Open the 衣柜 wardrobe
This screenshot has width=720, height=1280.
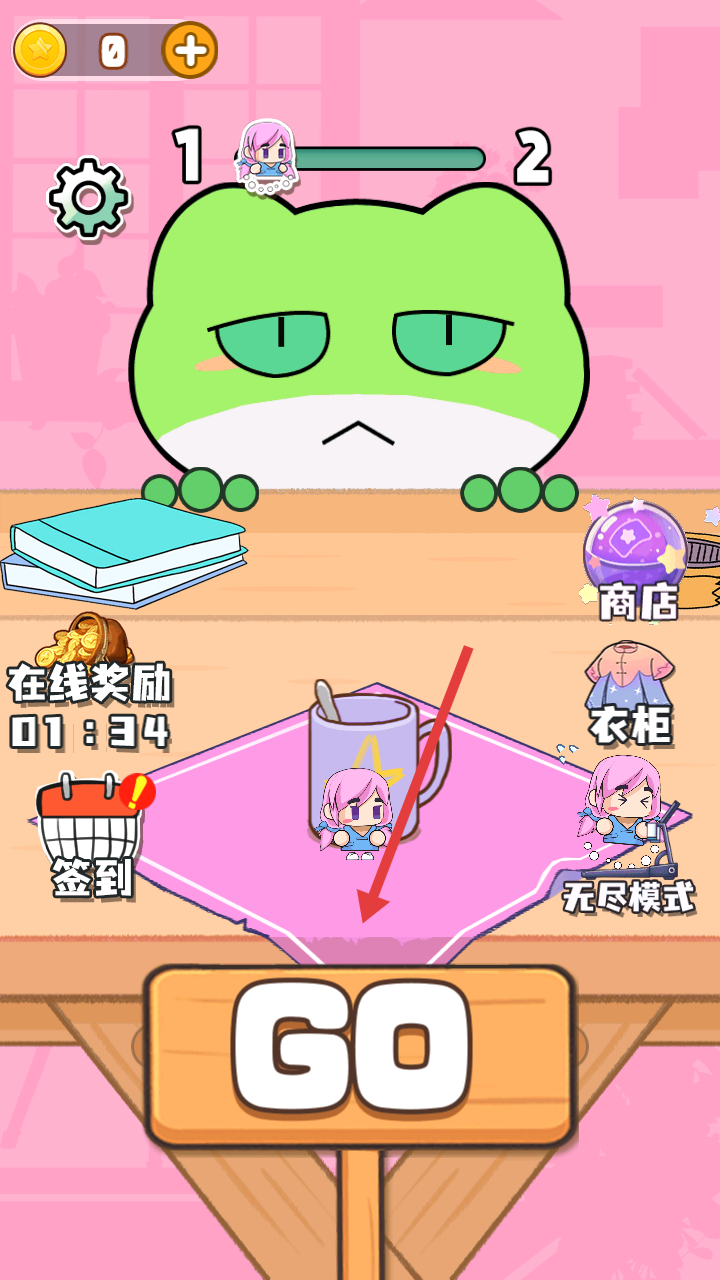pyautogui.click(x=629, y=692)
